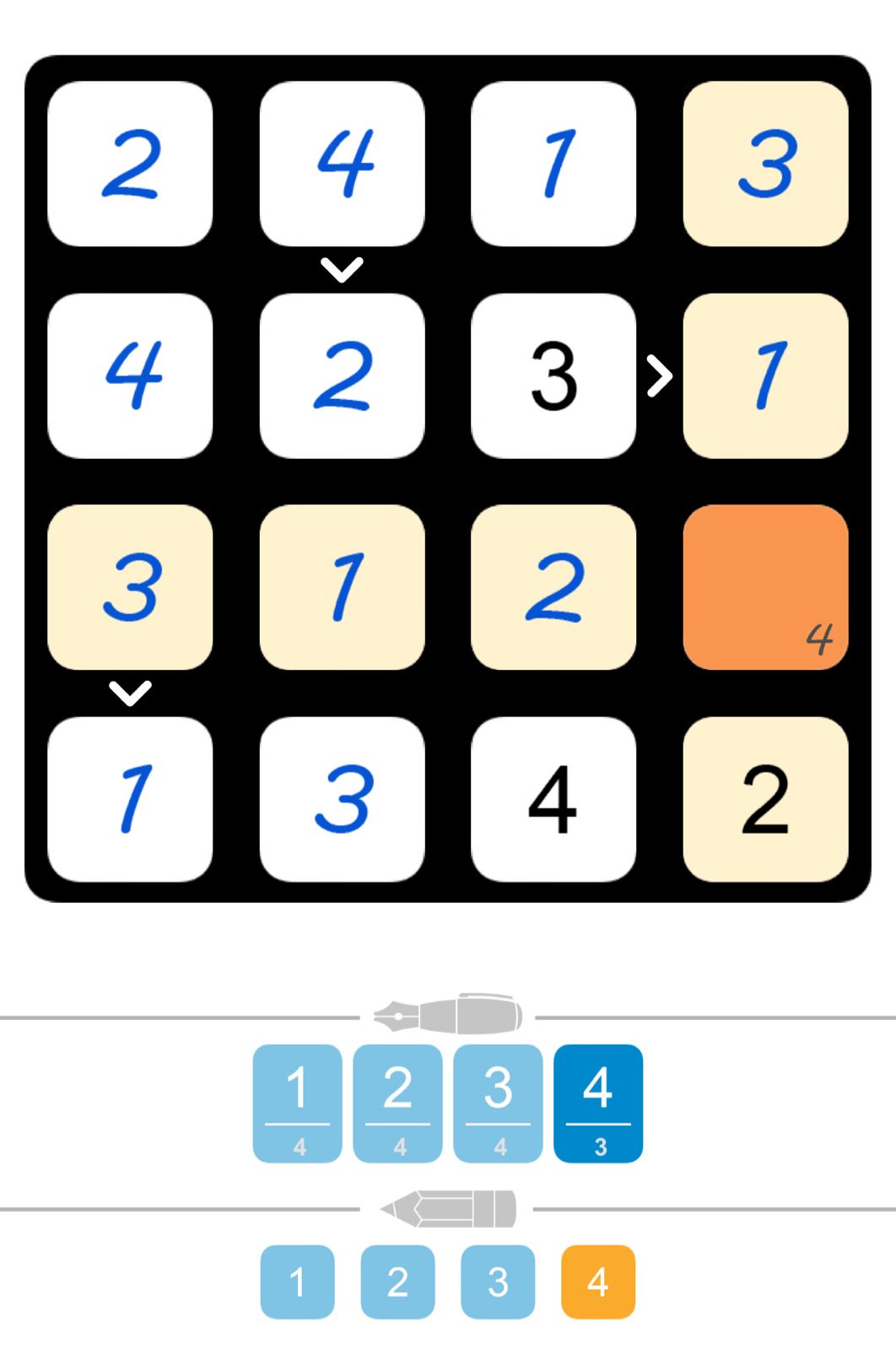Select pen number 2
This screenshot has height=1350, width=896.
pos(397,1103)
